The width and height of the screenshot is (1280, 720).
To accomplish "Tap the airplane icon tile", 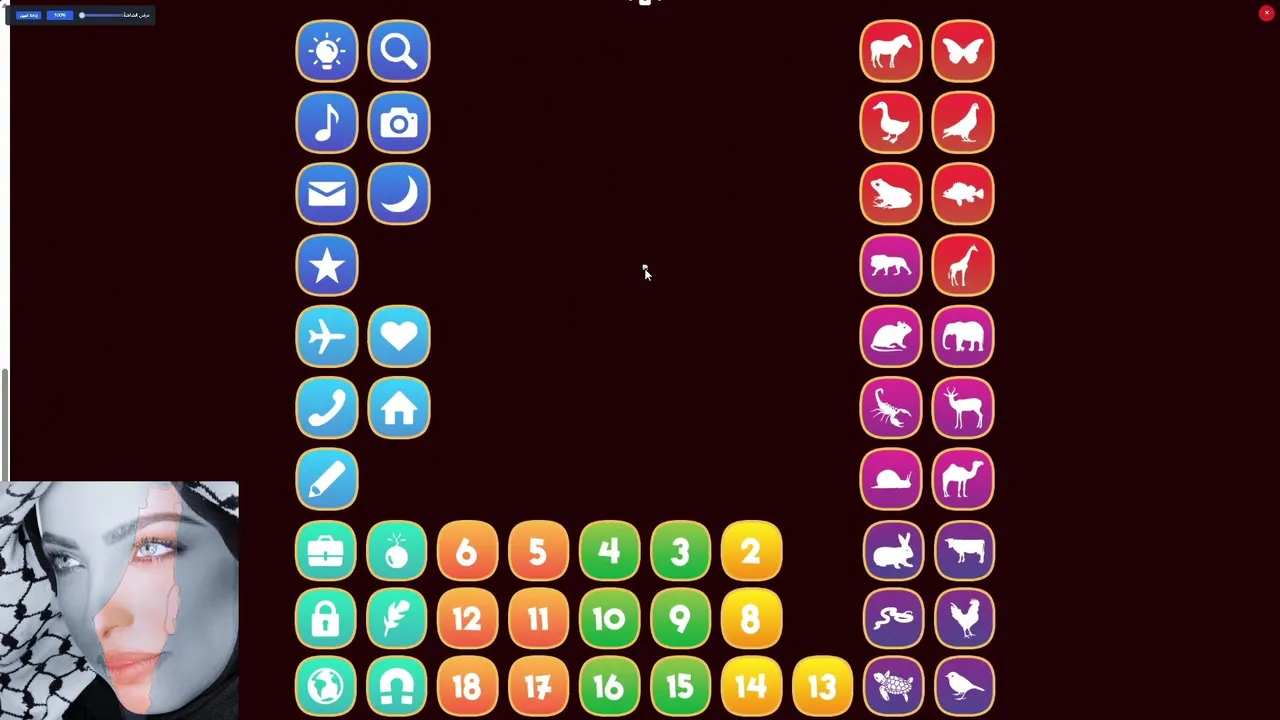I will tap(327, 337).
